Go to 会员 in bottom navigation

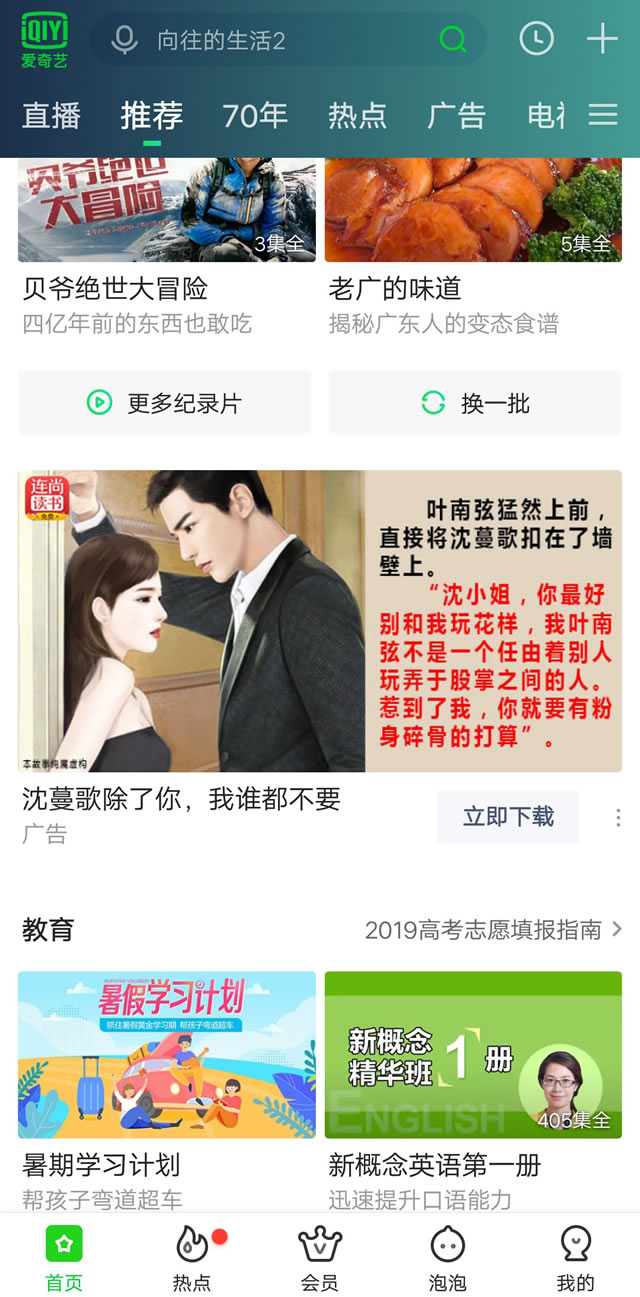[320, 1258]
